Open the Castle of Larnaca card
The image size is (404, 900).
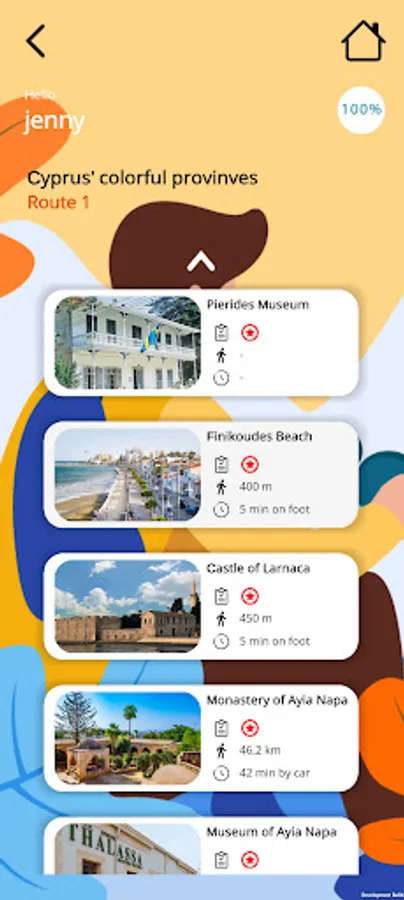[x=201, y=606]
